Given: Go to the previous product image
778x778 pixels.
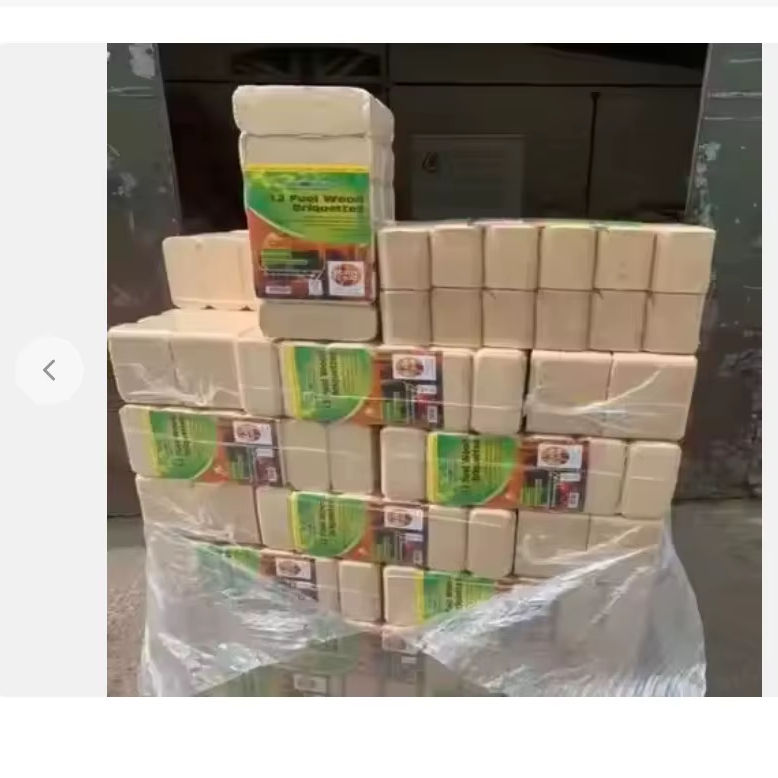Looking at the screenshot, I should coord(49,371).
